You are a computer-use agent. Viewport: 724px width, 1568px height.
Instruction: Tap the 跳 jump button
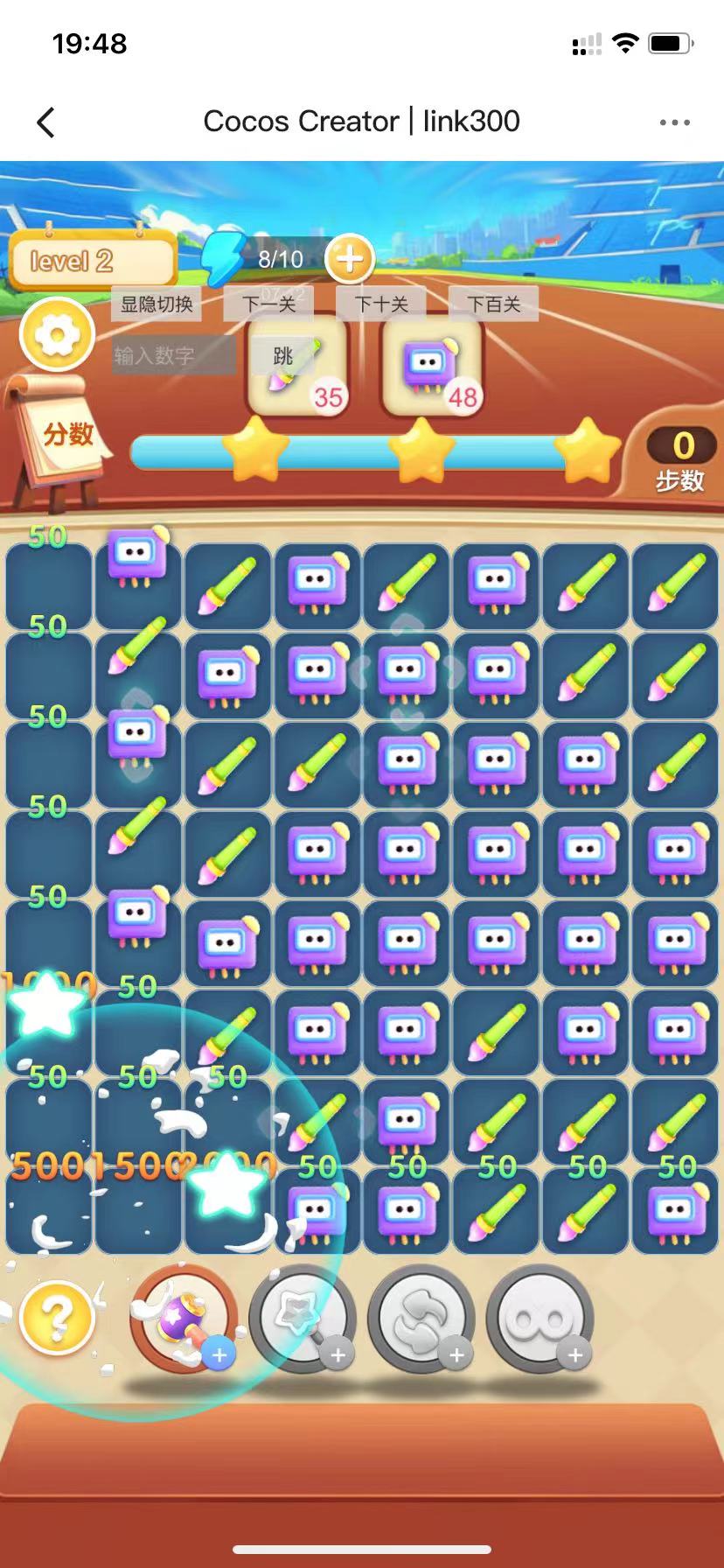pos(282,355)
